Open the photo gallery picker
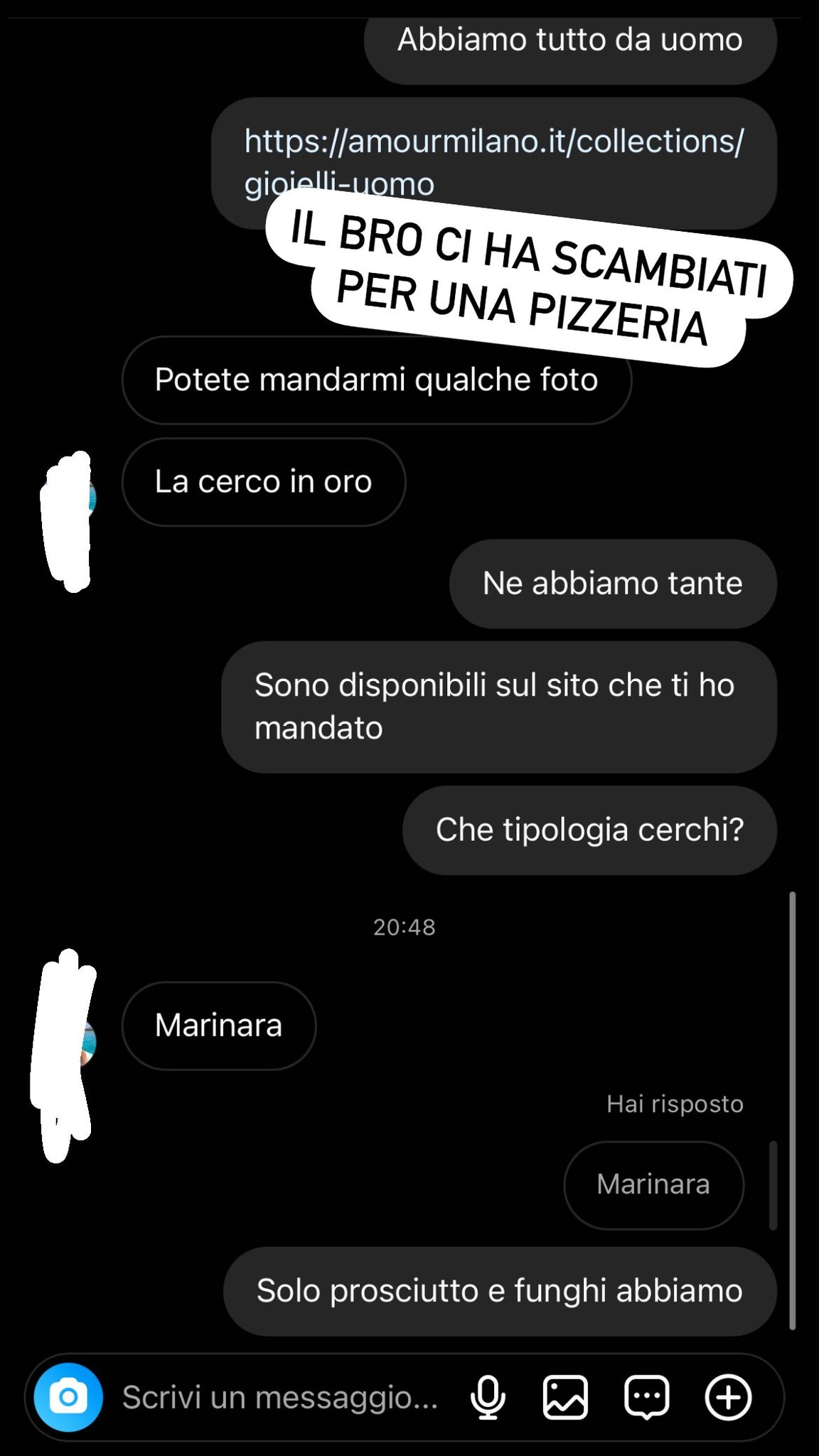Screen dimensions: 819x1456 565,1397
